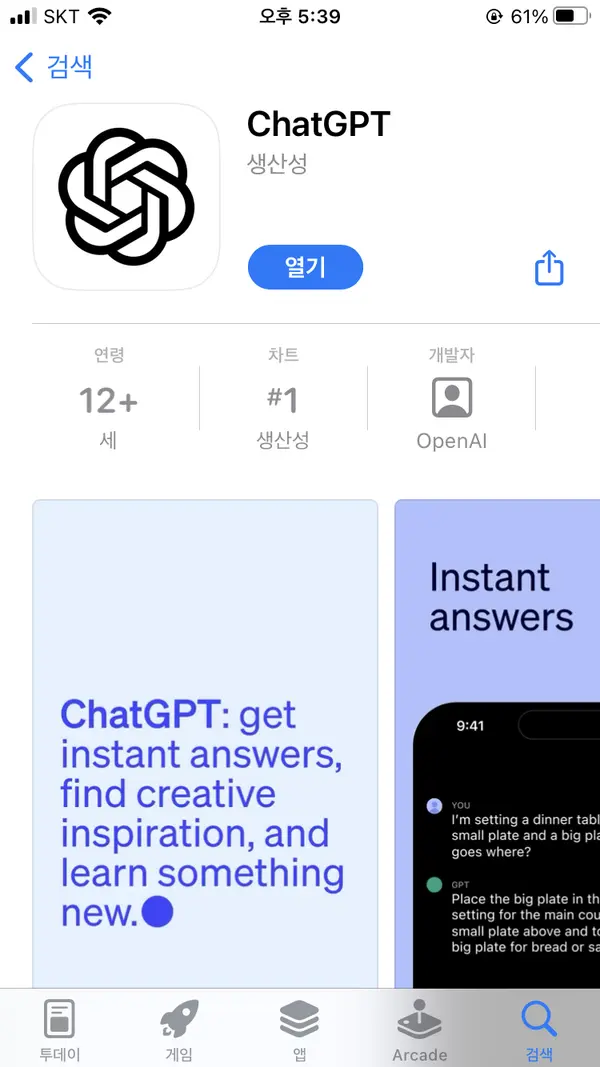Viewport: 600px width, 1067px height.
Task: Switch to the Arcade tab
Action: 420,1030
